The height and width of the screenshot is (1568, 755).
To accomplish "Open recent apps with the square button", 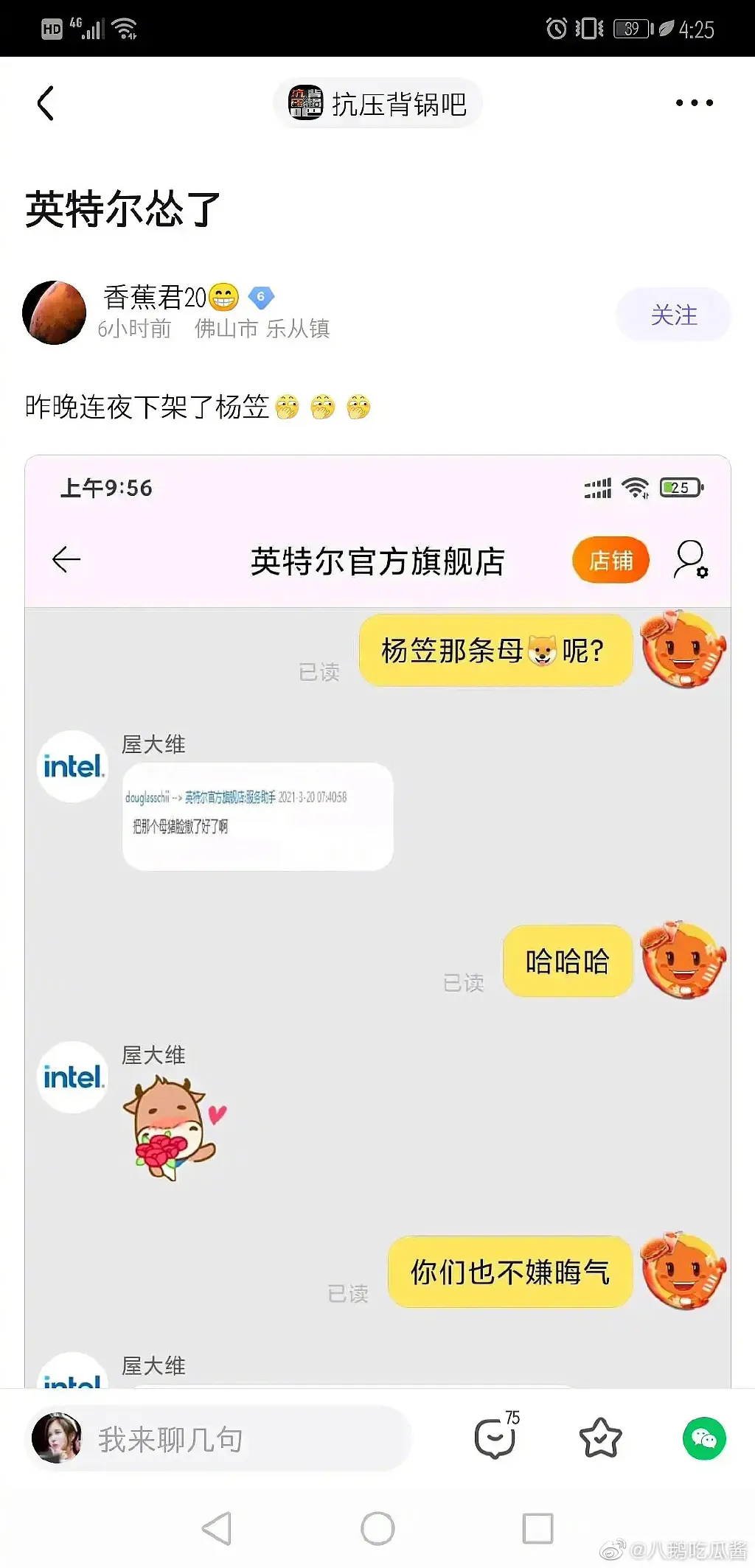I will [x=537, y=1528].
